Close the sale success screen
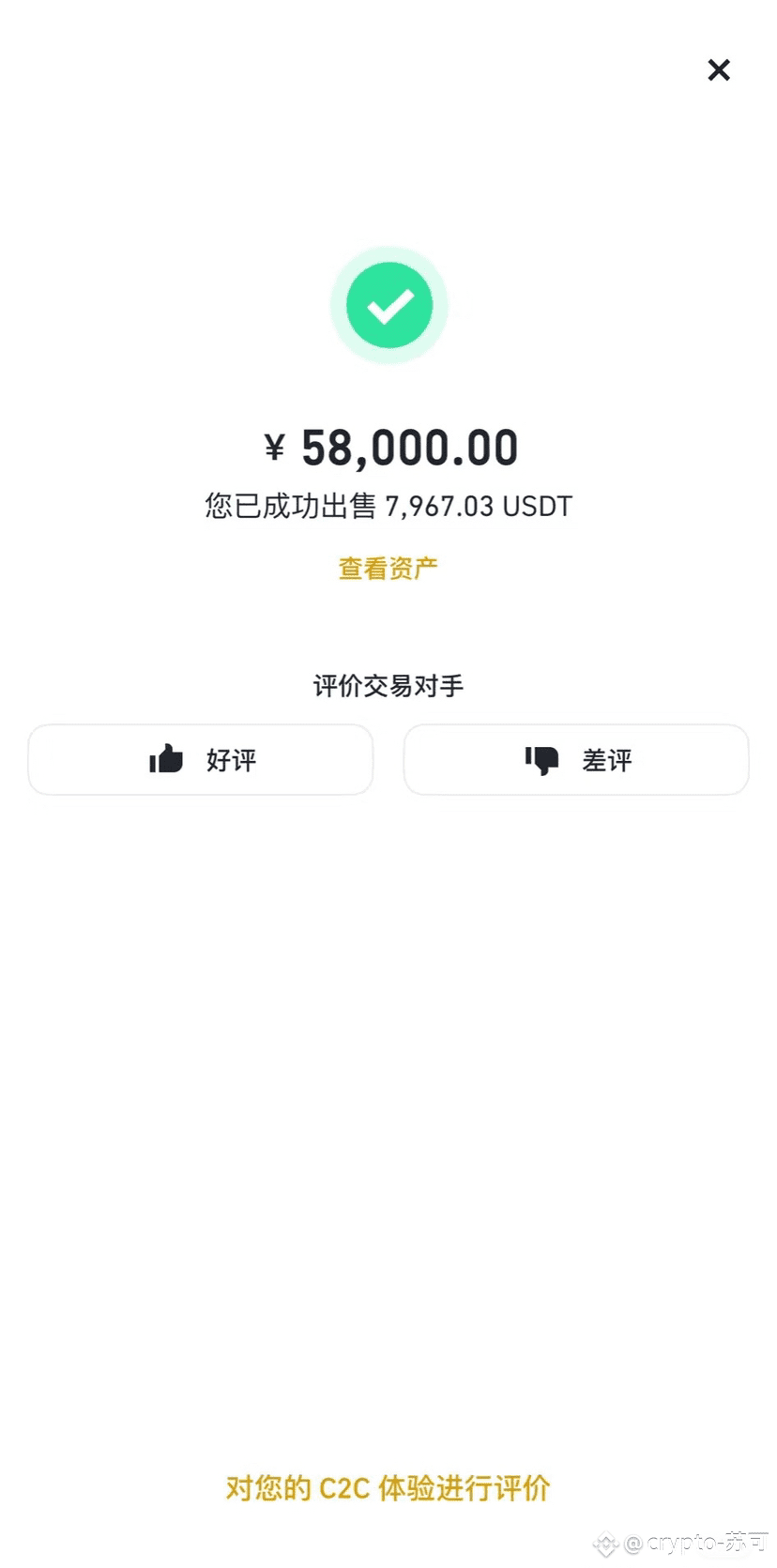Screen dimensions: 777x1568 point(718,70)
